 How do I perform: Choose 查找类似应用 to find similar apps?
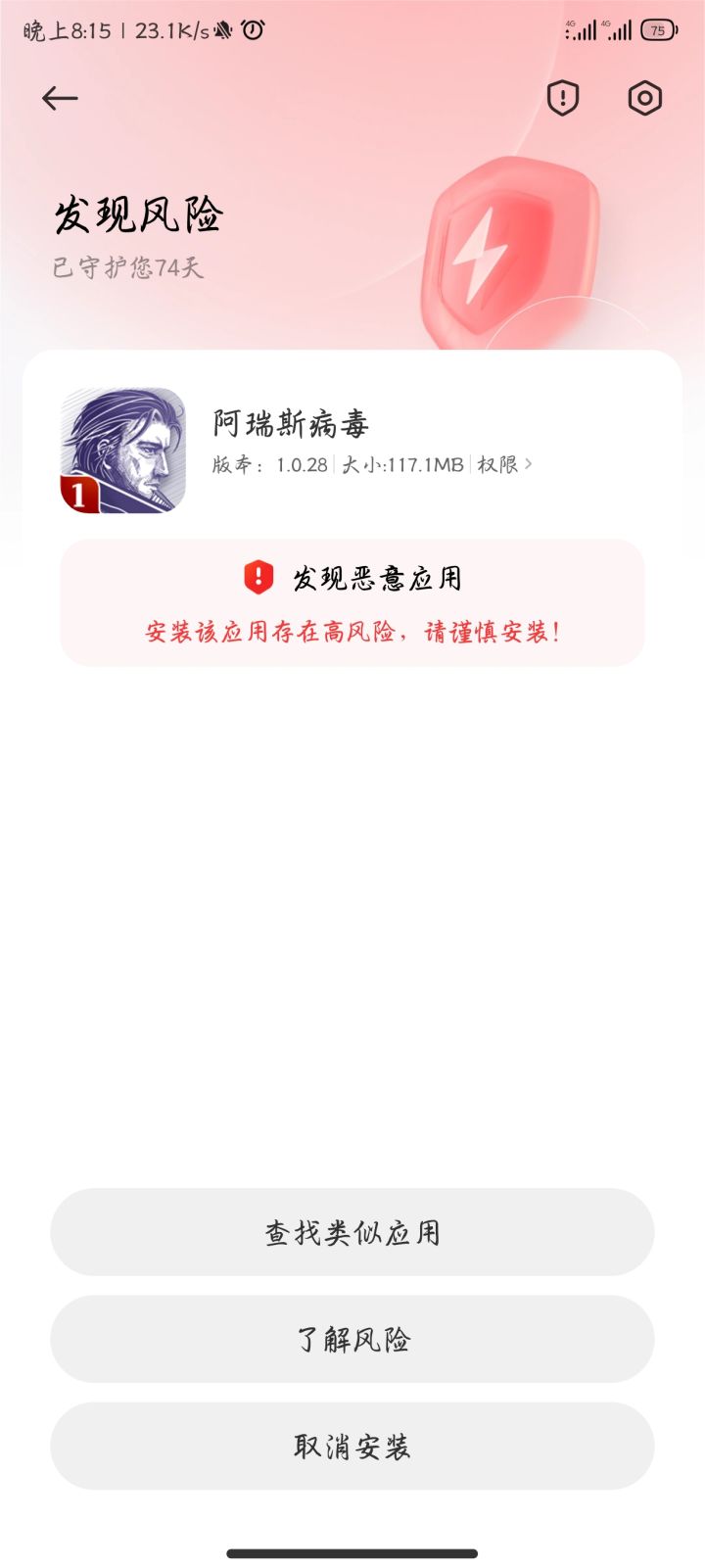[x=352, y=1233]
